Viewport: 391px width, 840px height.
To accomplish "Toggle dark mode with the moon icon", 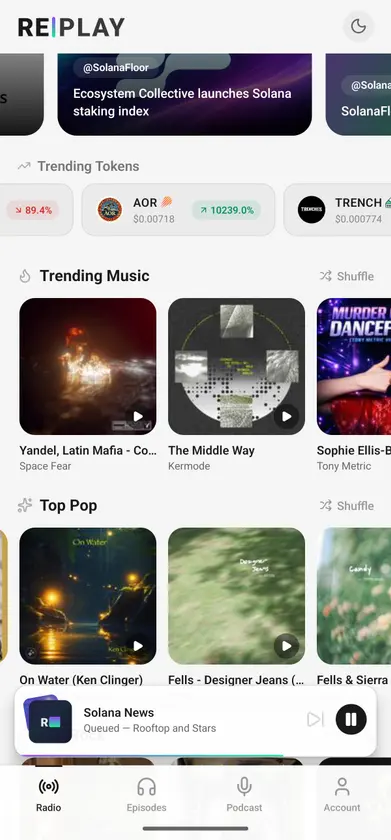I will pos(358,26).
